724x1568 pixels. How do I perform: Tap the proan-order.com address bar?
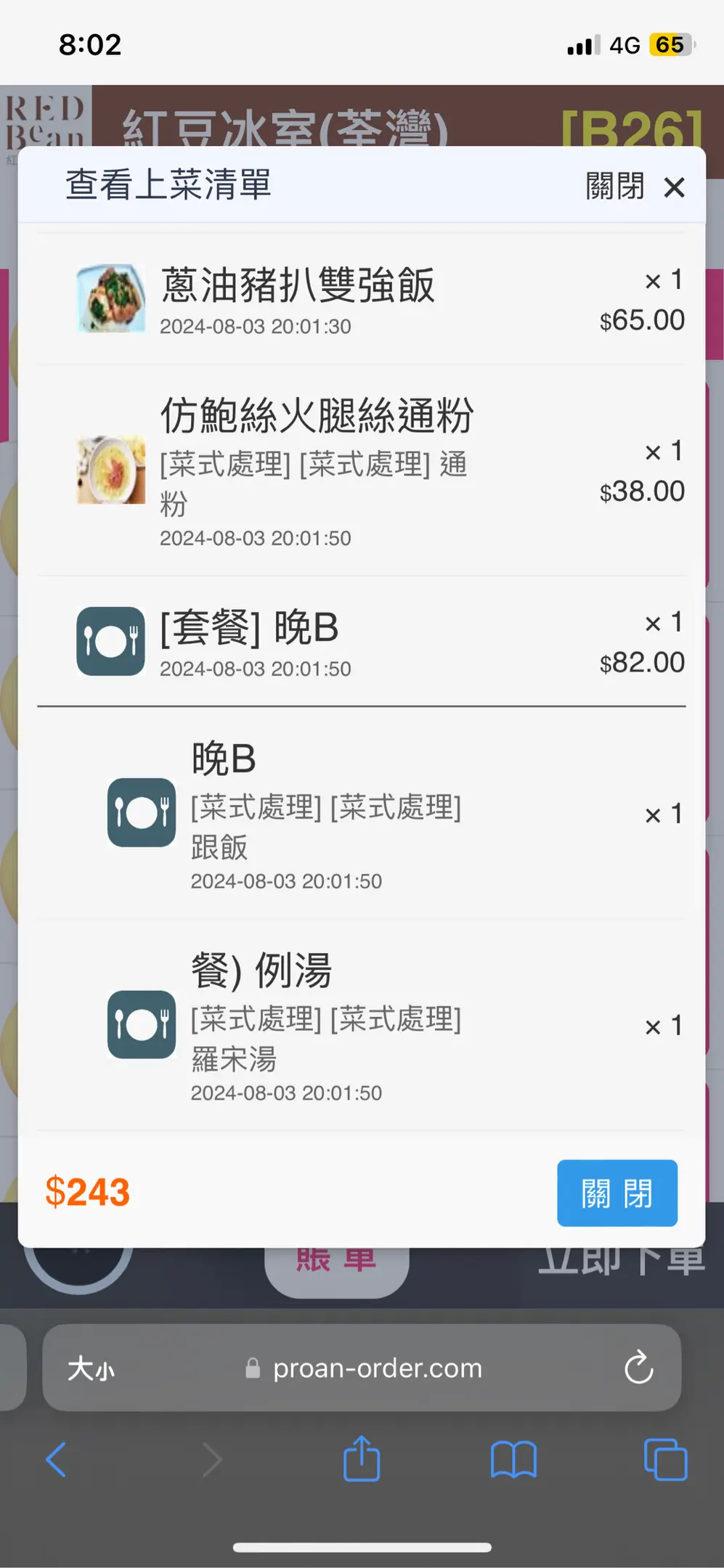tap(377, 1368)
